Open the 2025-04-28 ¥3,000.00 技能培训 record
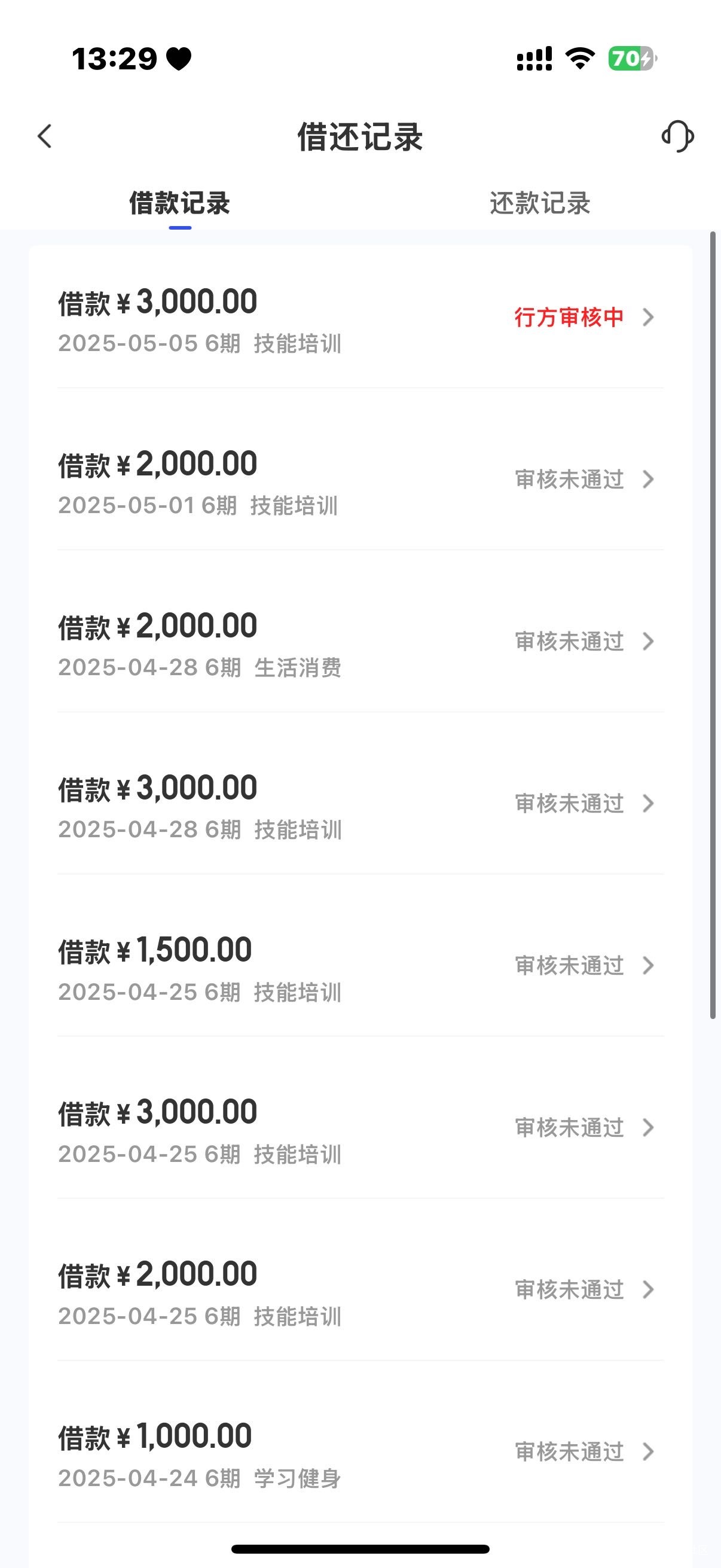Screen dimensions: 721x1568 (360, 804)
